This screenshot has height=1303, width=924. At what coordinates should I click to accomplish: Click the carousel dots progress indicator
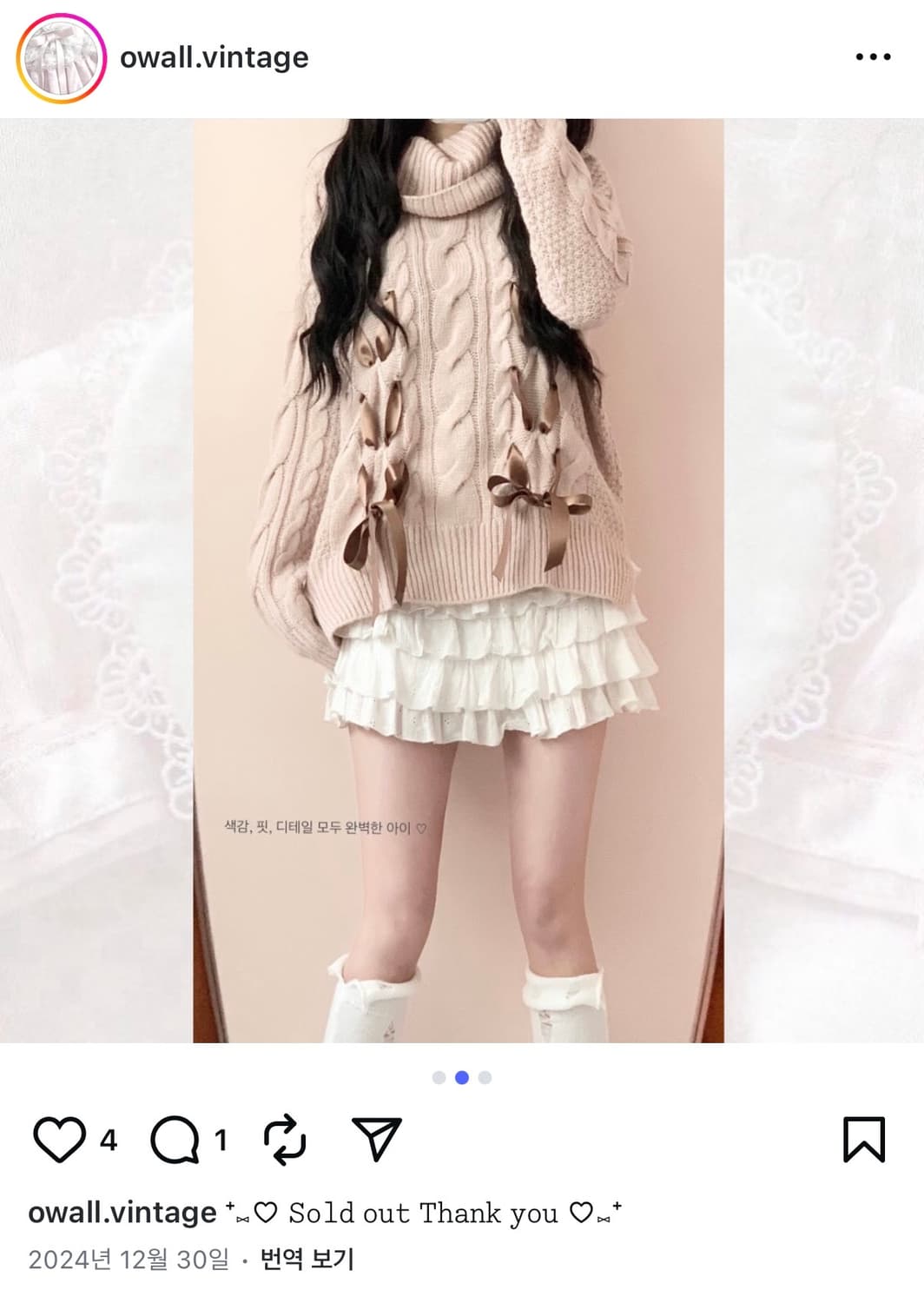click(462, 1077)
